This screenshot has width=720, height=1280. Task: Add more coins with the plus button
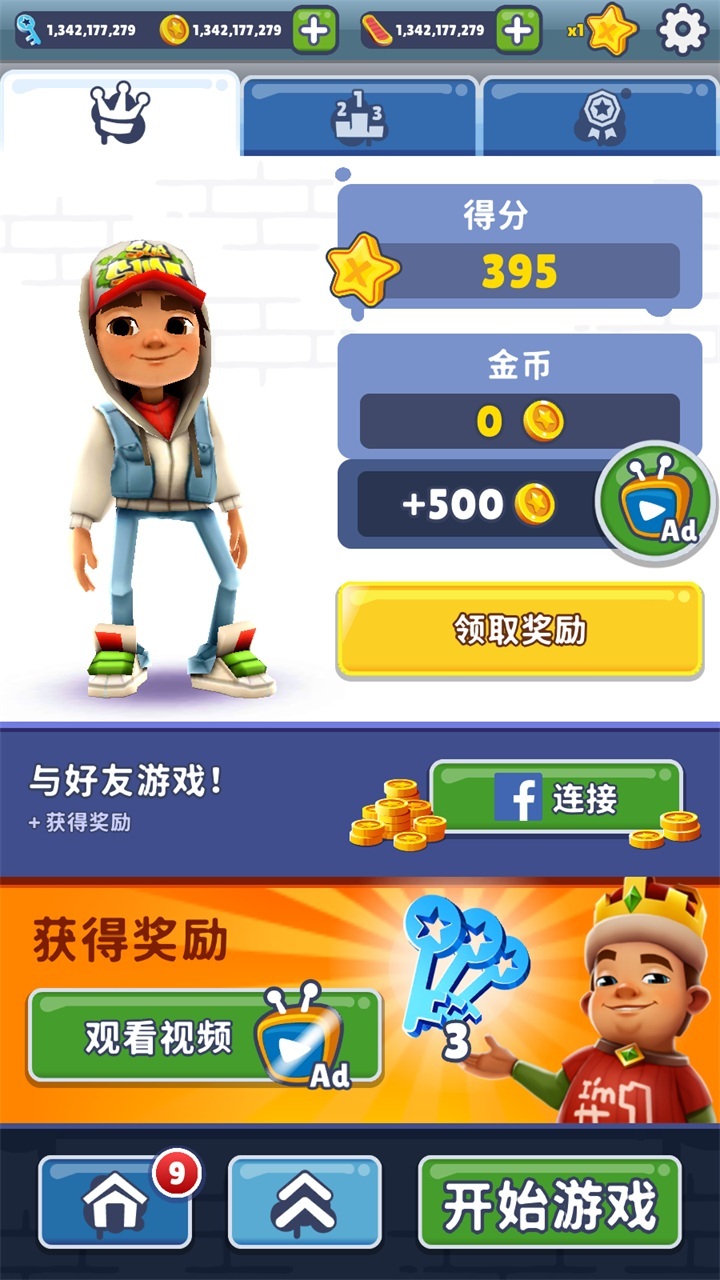click(x=314, y=31)
